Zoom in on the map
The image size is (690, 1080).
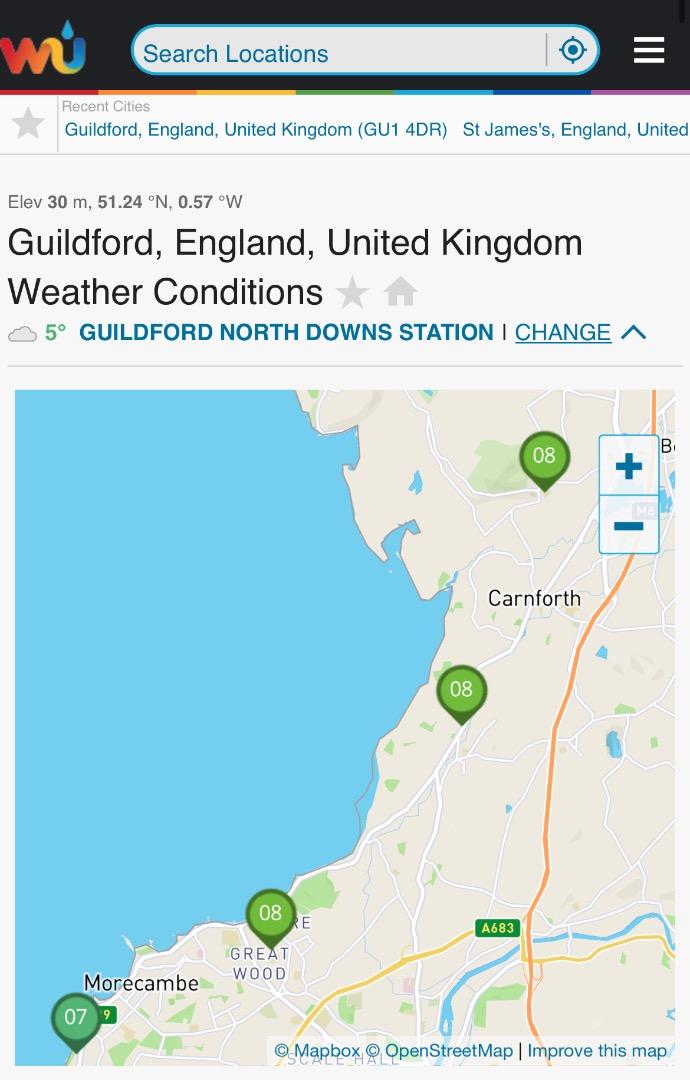pos(628,466)
